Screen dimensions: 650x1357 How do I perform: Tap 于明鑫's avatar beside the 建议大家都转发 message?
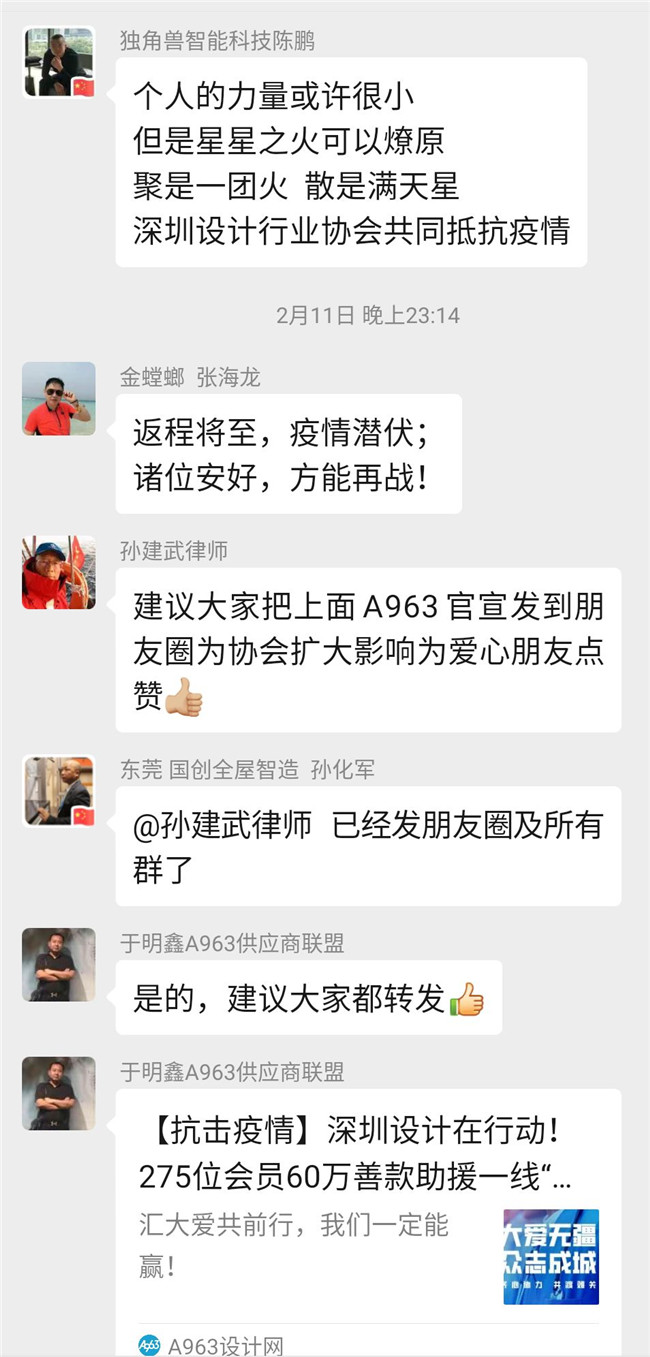pyautogui.click(x=59, y=965)
